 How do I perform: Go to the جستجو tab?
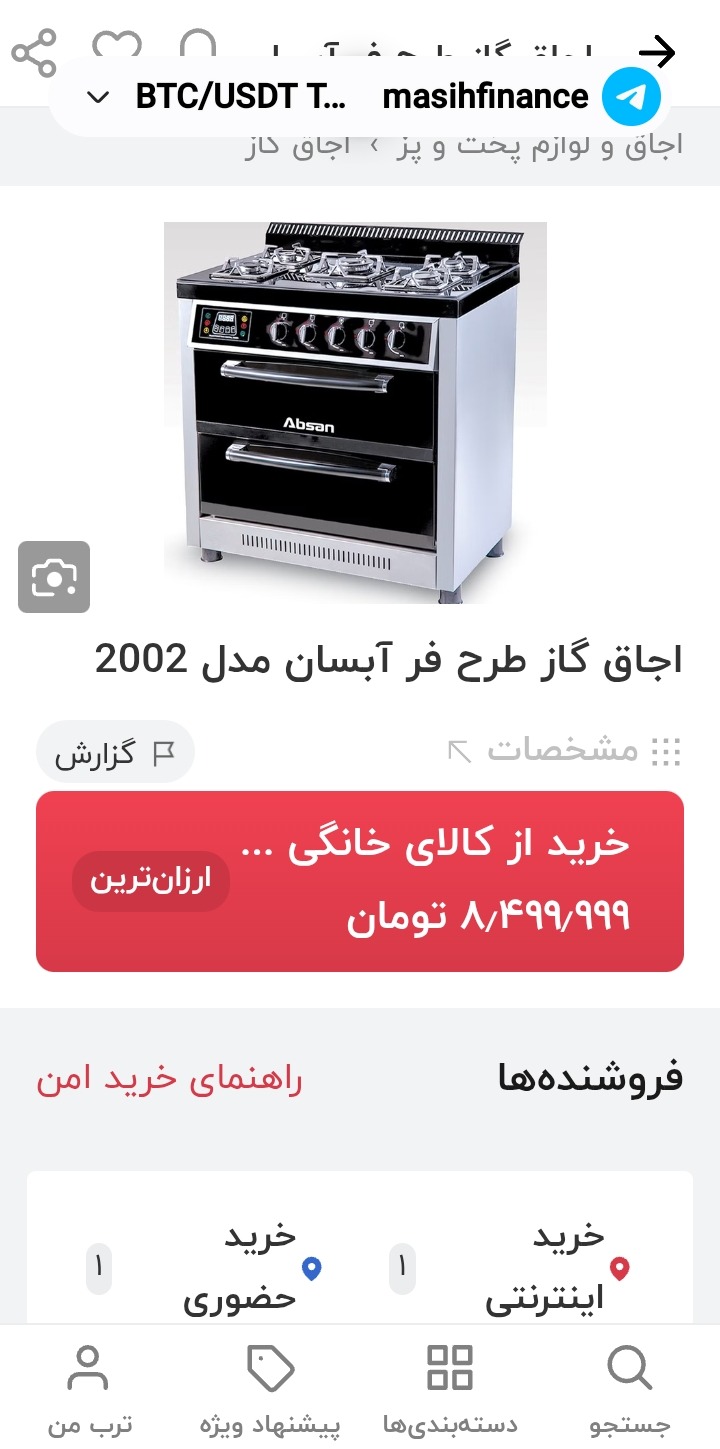(629, 1388)
